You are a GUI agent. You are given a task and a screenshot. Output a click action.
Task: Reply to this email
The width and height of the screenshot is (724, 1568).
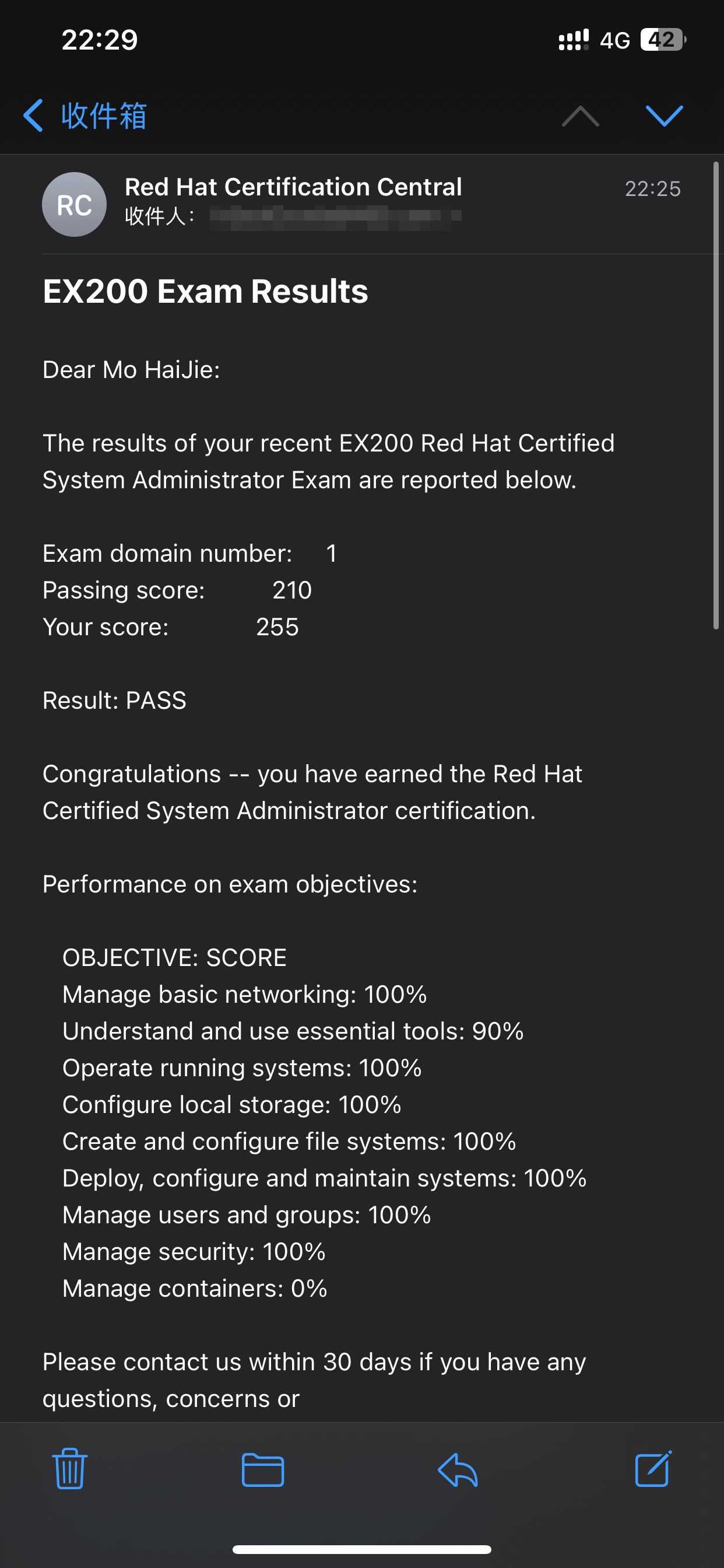(x=458, y=1469)
